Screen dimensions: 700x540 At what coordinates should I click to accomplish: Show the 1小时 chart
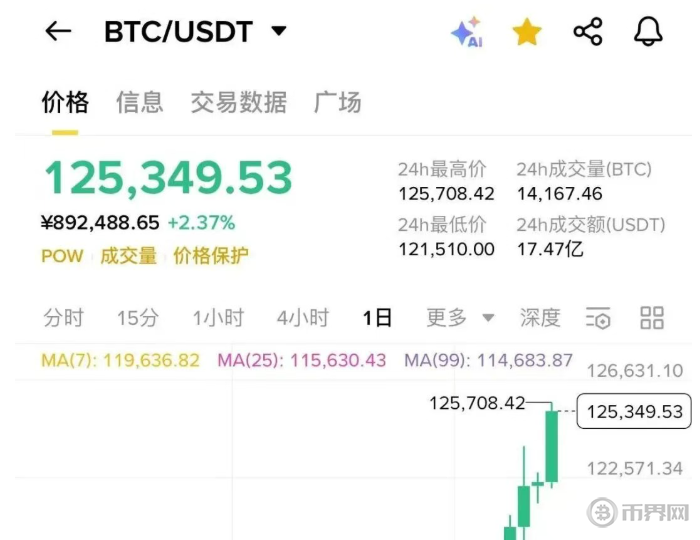[x=218, y=318]
